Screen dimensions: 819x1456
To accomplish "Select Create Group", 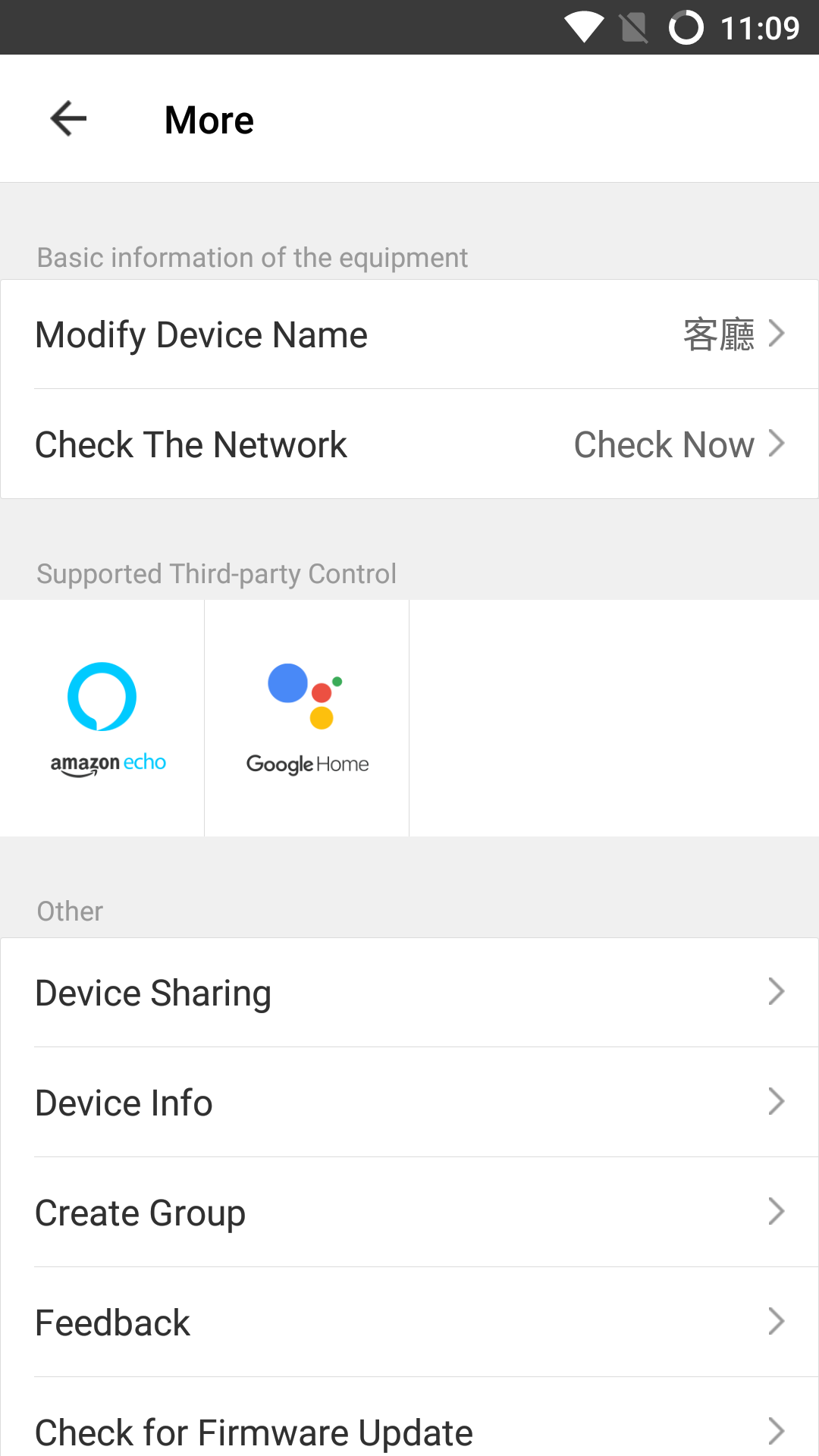I will coord(409,1213).
